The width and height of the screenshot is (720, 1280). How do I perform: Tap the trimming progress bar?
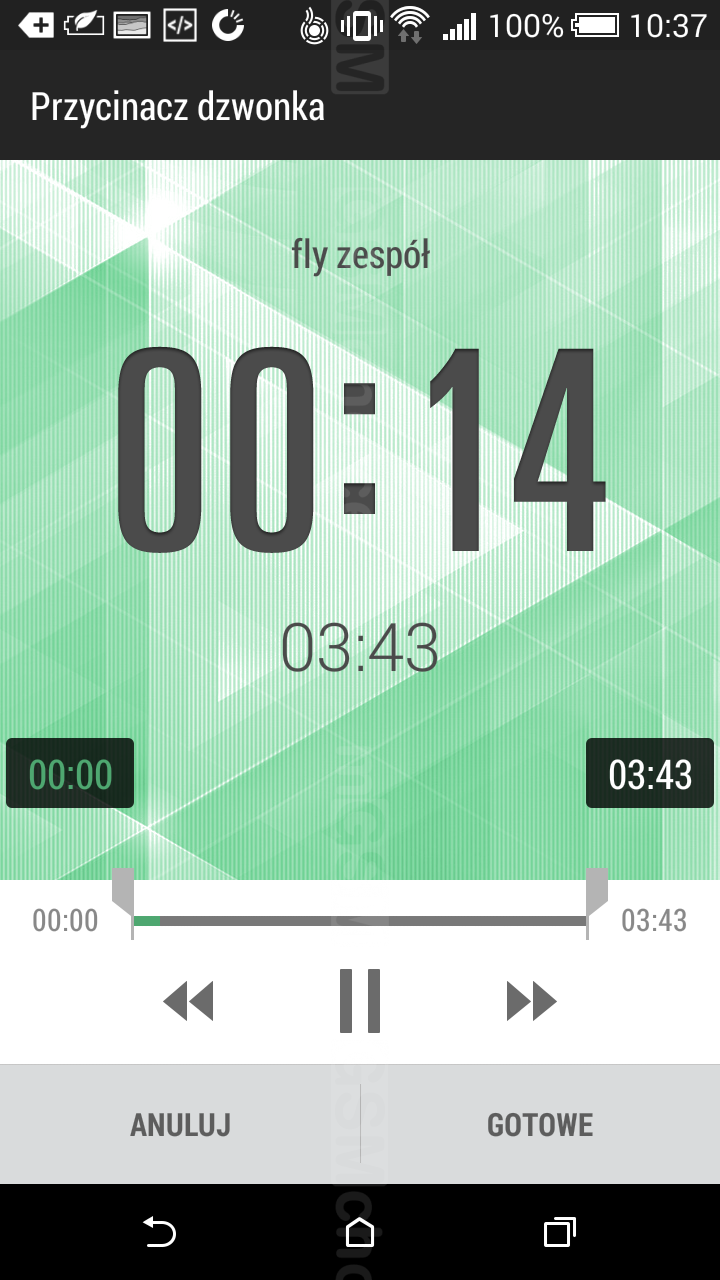[360, 921]
